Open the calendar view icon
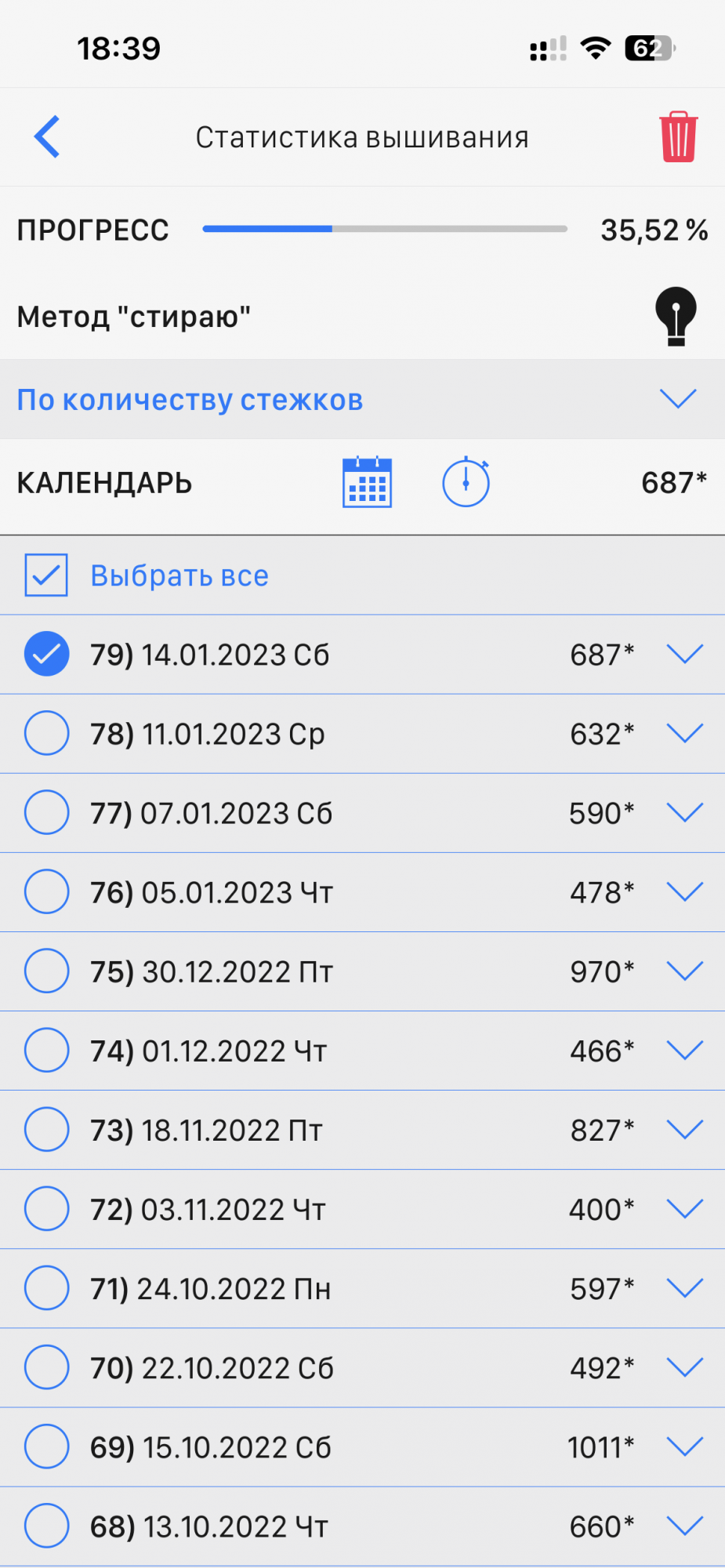The width and height of the screenshot is (725, 1568). pos(367,482)
